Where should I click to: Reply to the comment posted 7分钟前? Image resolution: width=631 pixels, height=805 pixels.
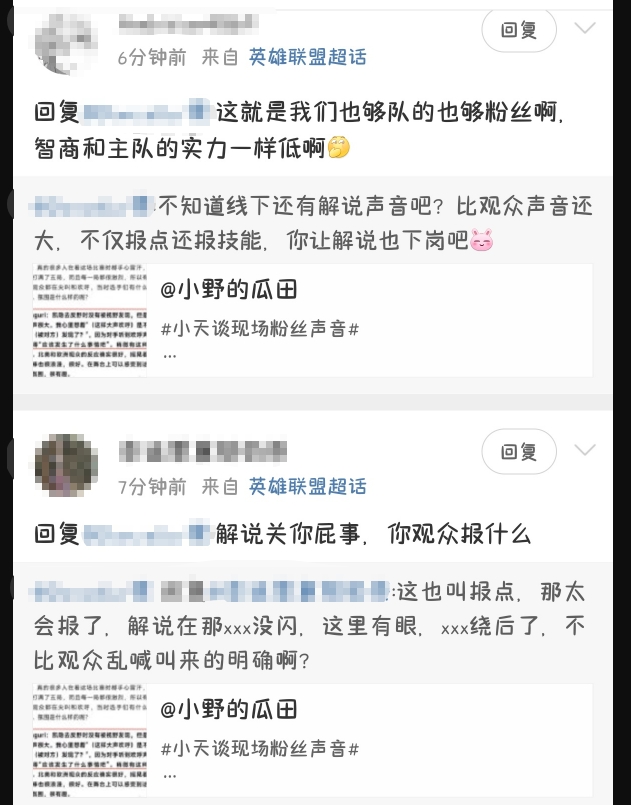point(518,451)
